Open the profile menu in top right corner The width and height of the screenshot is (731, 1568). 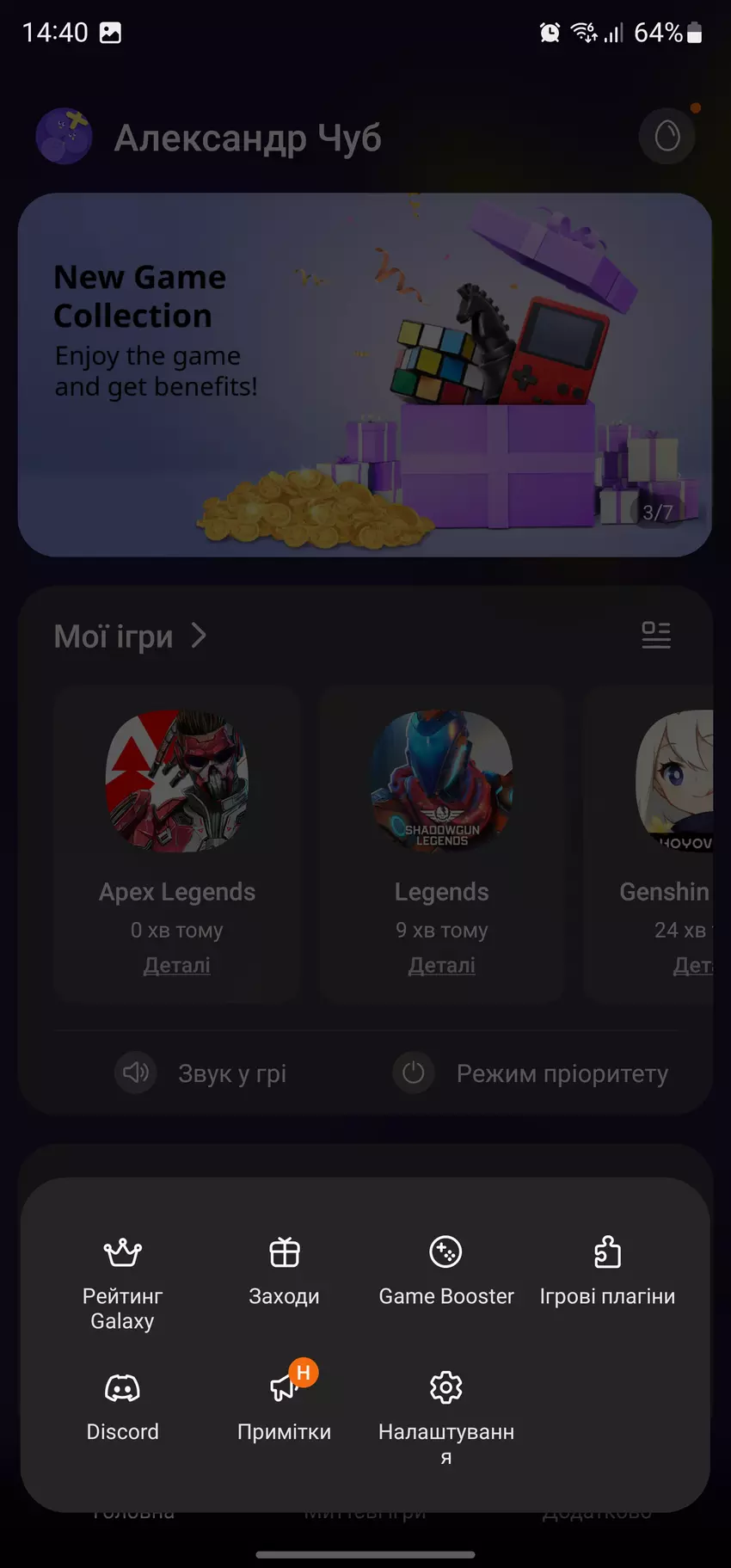click(666, 136)
